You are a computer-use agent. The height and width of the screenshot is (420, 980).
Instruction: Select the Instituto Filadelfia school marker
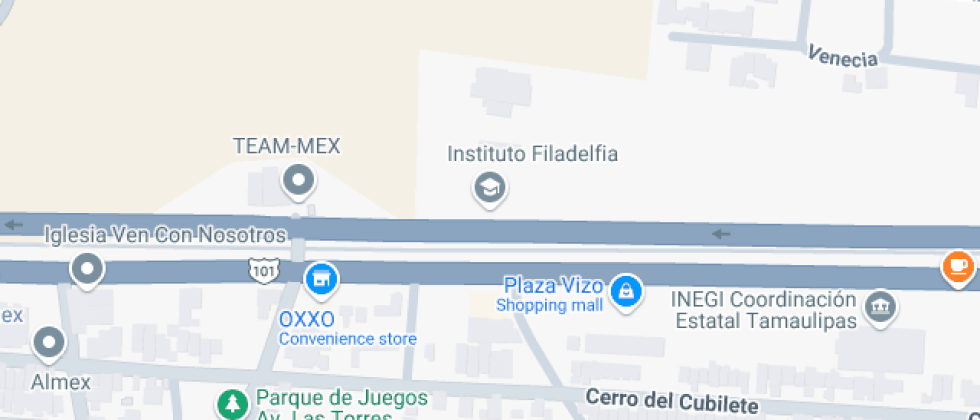[x=489, y=187]
